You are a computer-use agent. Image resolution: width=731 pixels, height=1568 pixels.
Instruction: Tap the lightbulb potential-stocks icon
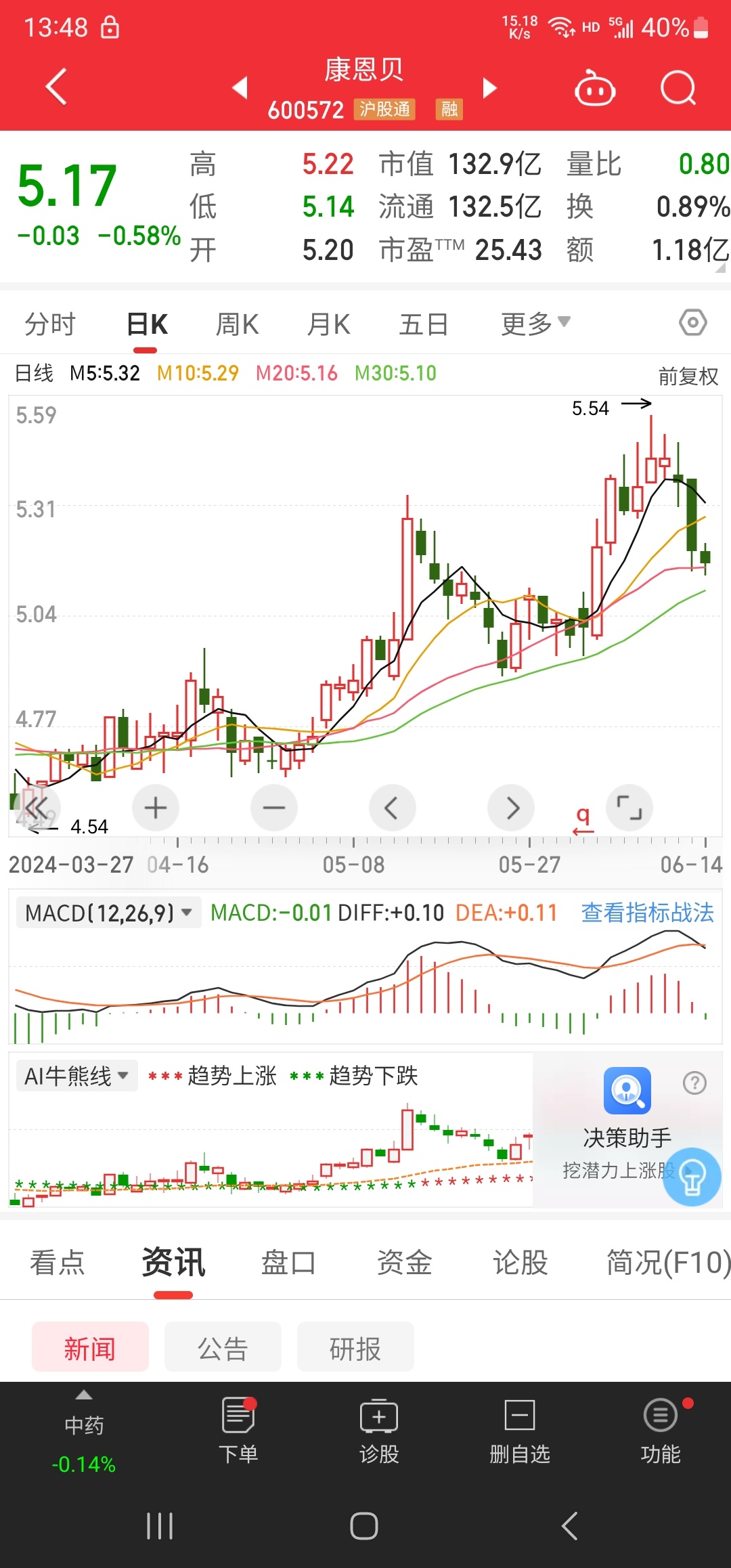pos(691,1178)
